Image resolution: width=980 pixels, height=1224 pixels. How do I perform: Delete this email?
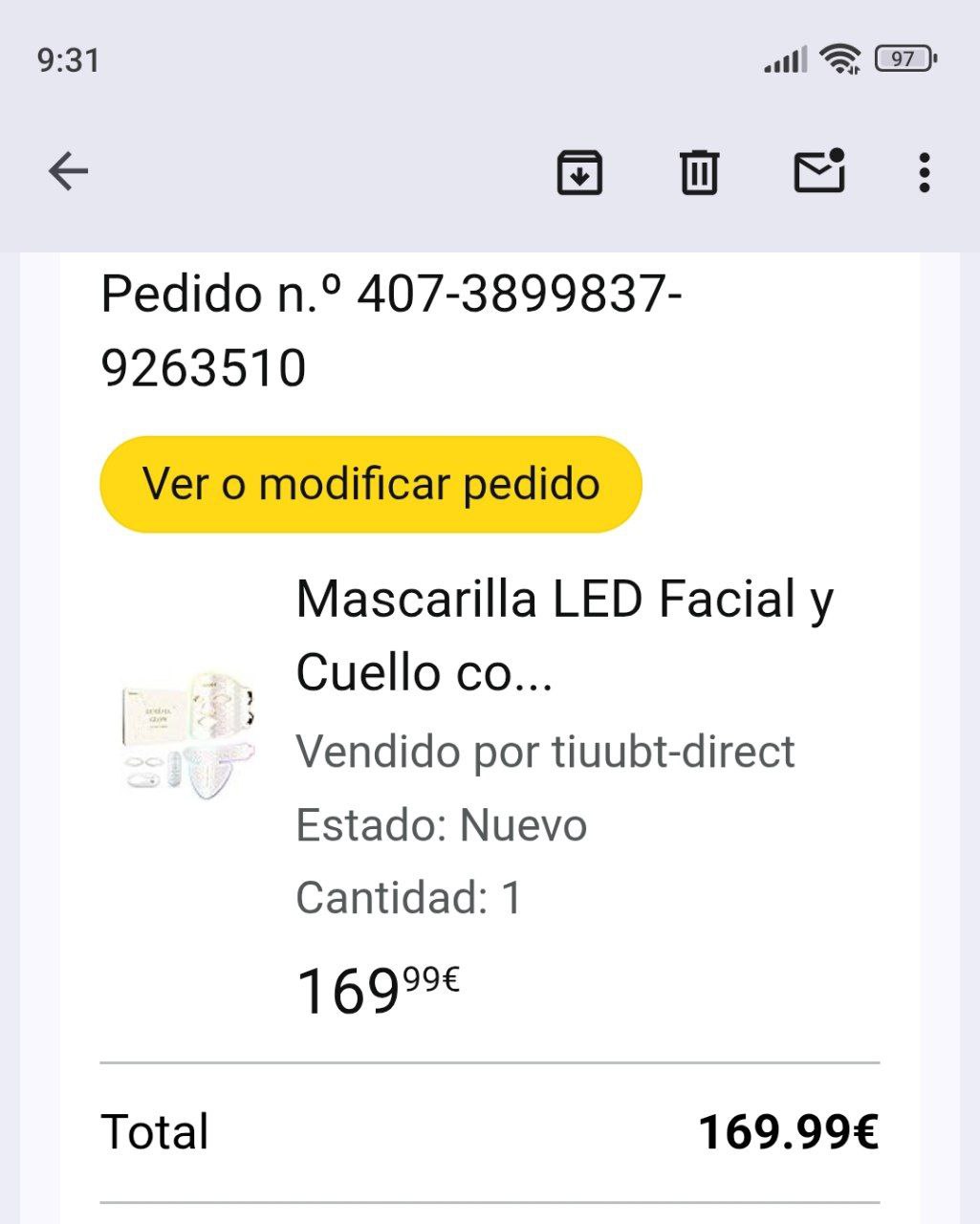tap(699, 173)
